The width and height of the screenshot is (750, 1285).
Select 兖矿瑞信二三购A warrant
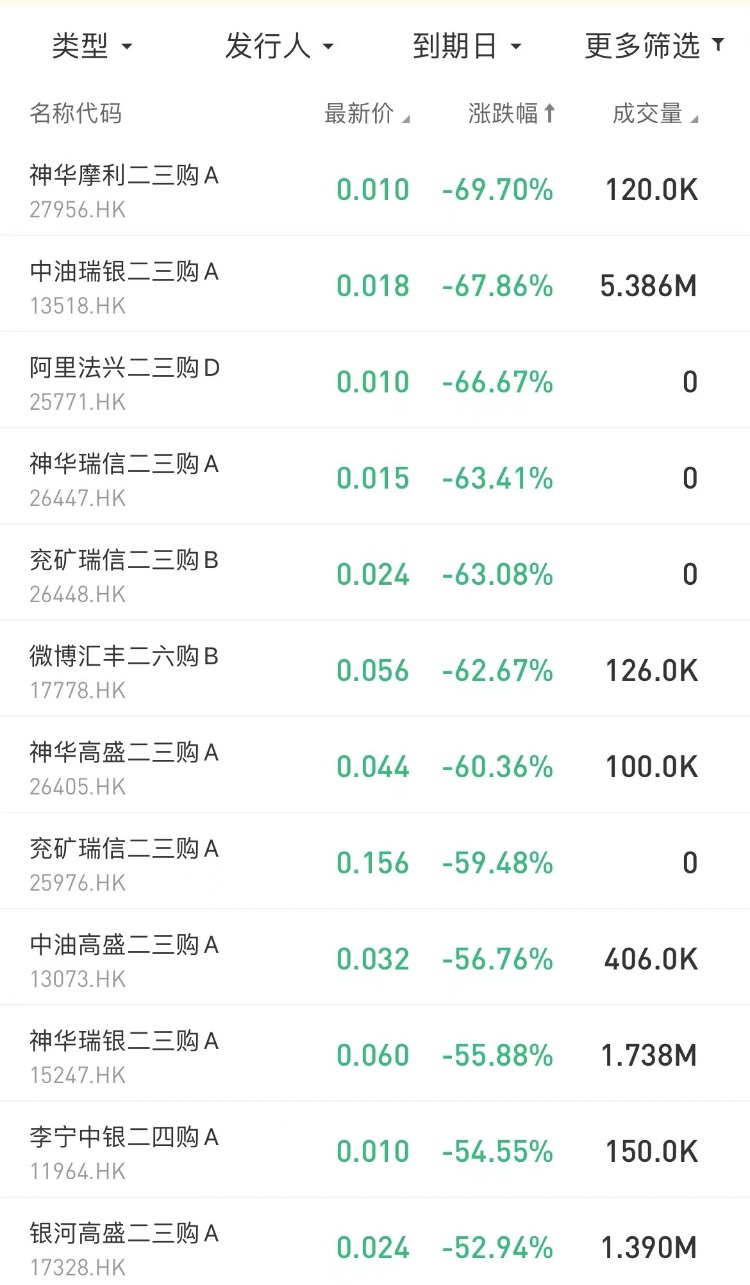pyautogui.click(x=375, y=862)
